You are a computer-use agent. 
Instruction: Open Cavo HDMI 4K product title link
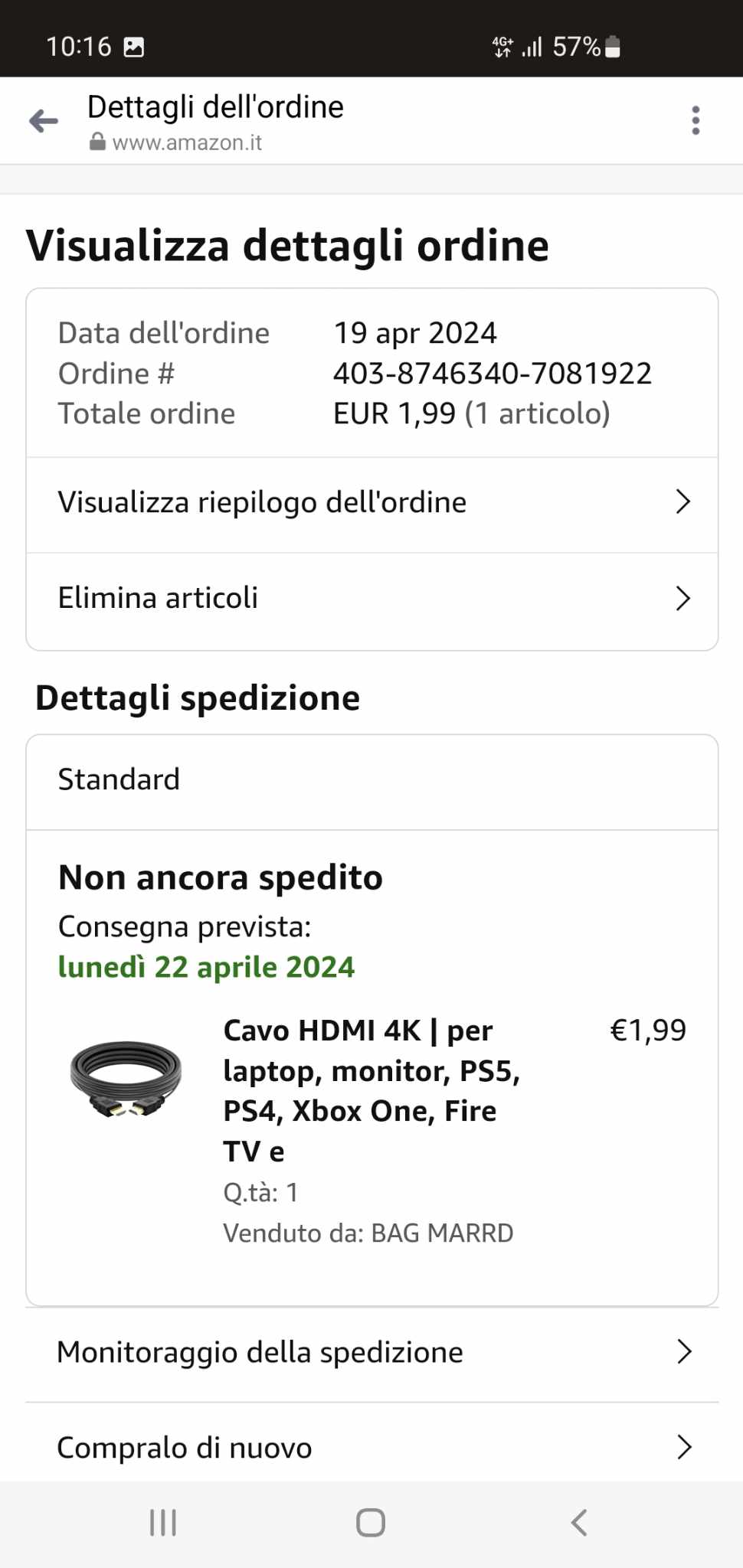(371, 1090)
